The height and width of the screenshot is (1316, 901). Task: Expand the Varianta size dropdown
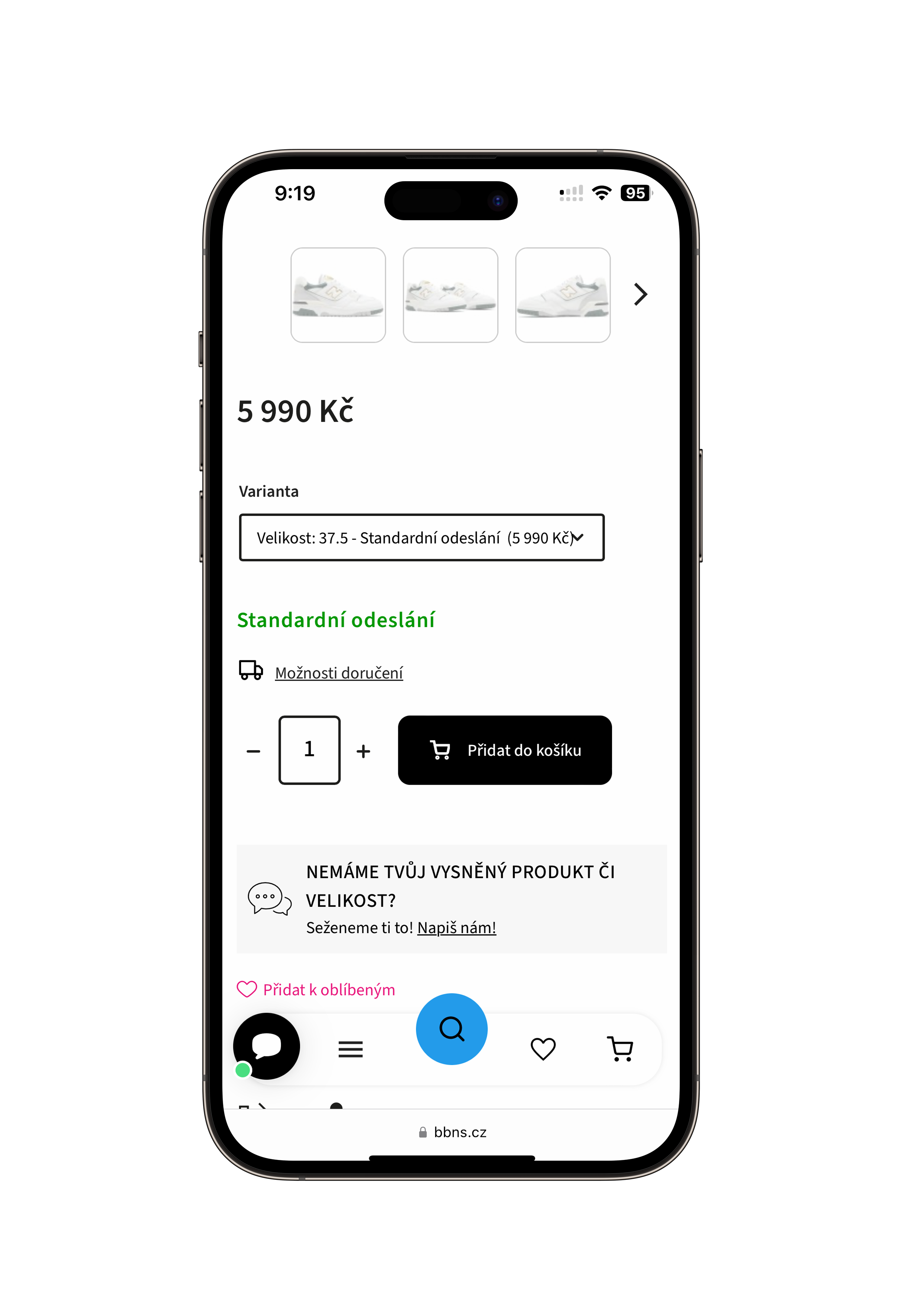[421, 537]
